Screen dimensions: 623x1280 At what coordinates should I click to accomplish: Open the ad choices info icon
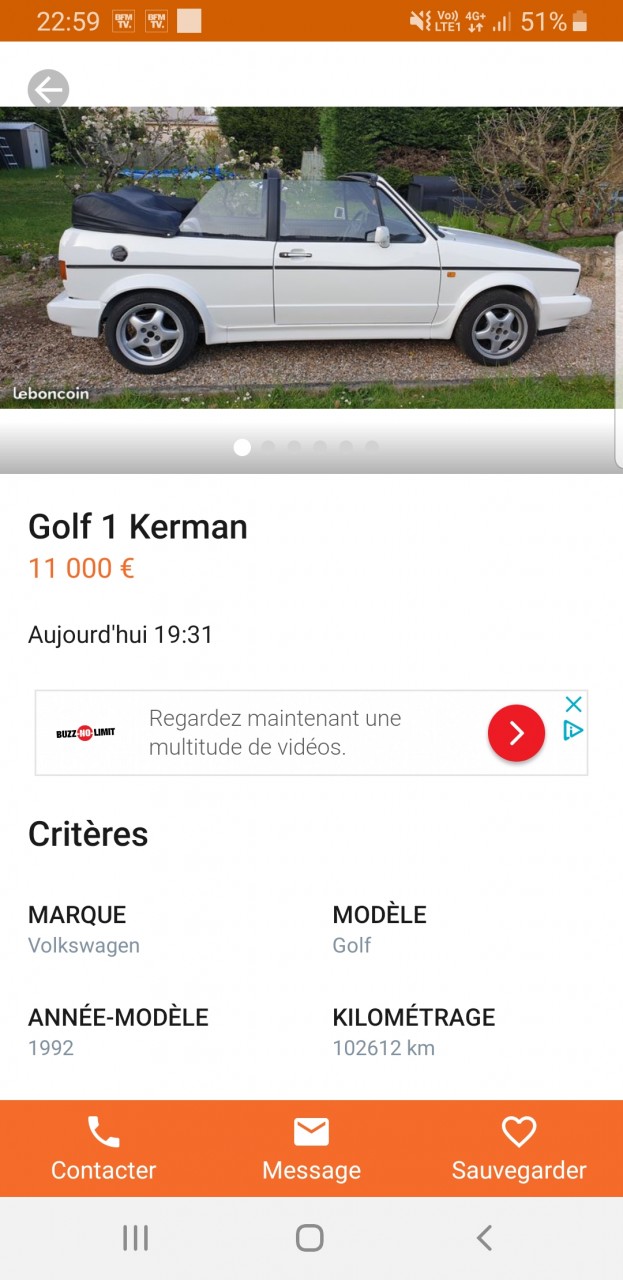[573, 731]
